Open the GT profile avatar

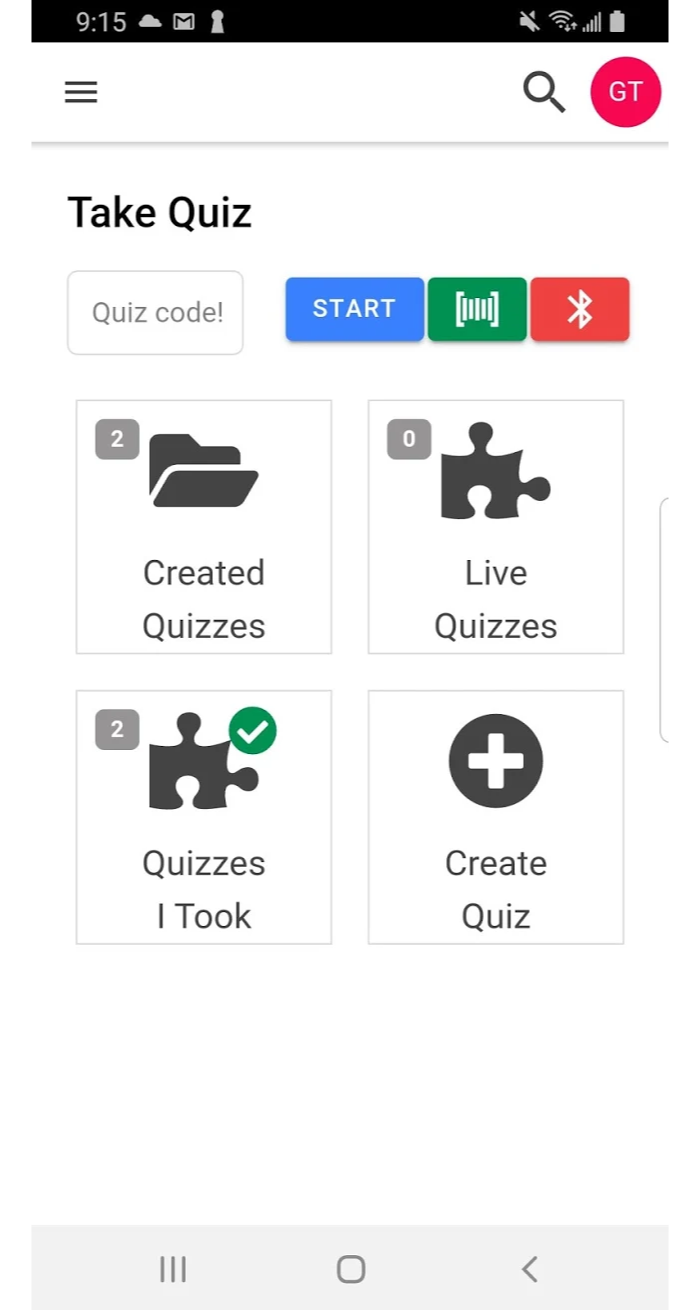625,92
